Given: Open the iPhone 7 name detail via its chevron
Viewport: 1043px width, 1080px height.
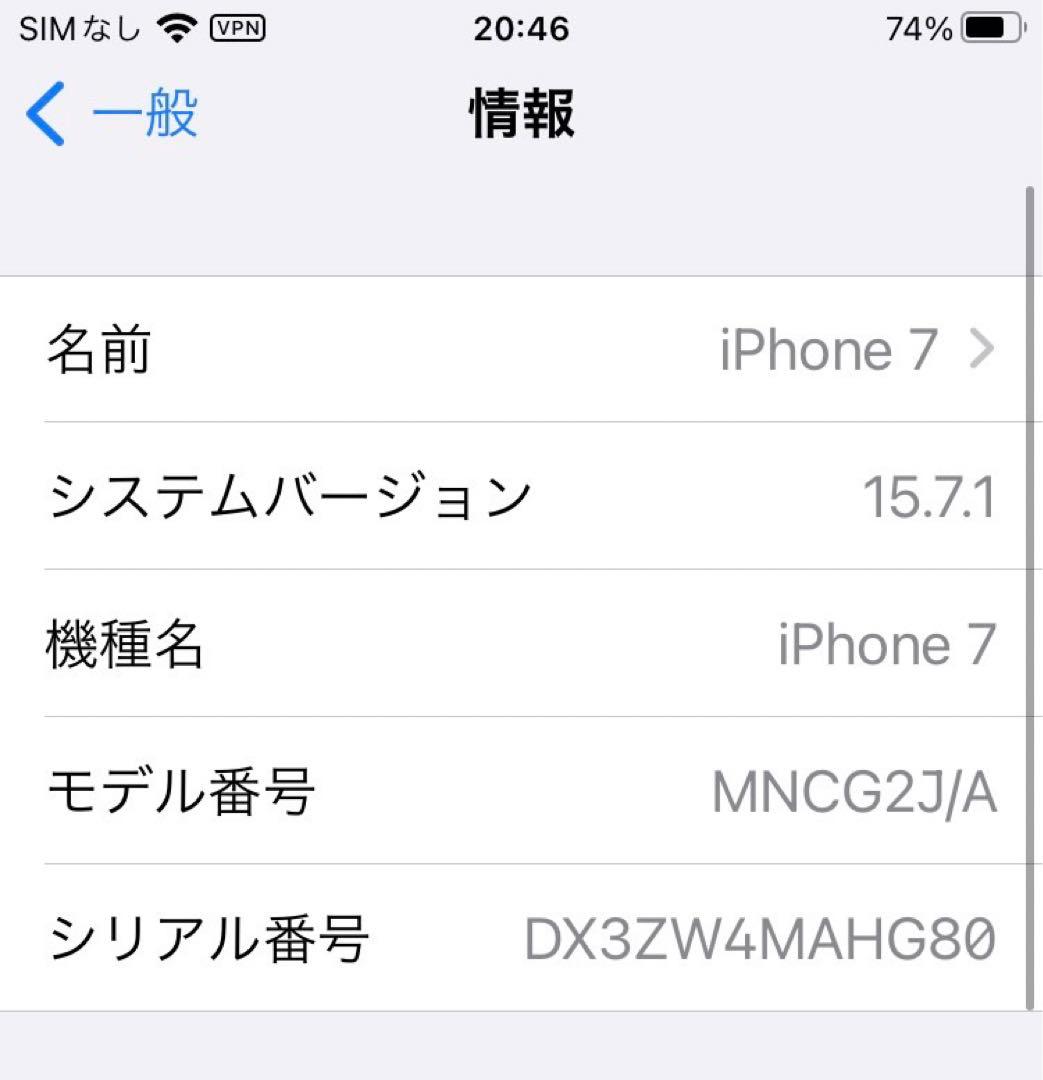Looking at the screenshot, I should (x=985, y=349).
